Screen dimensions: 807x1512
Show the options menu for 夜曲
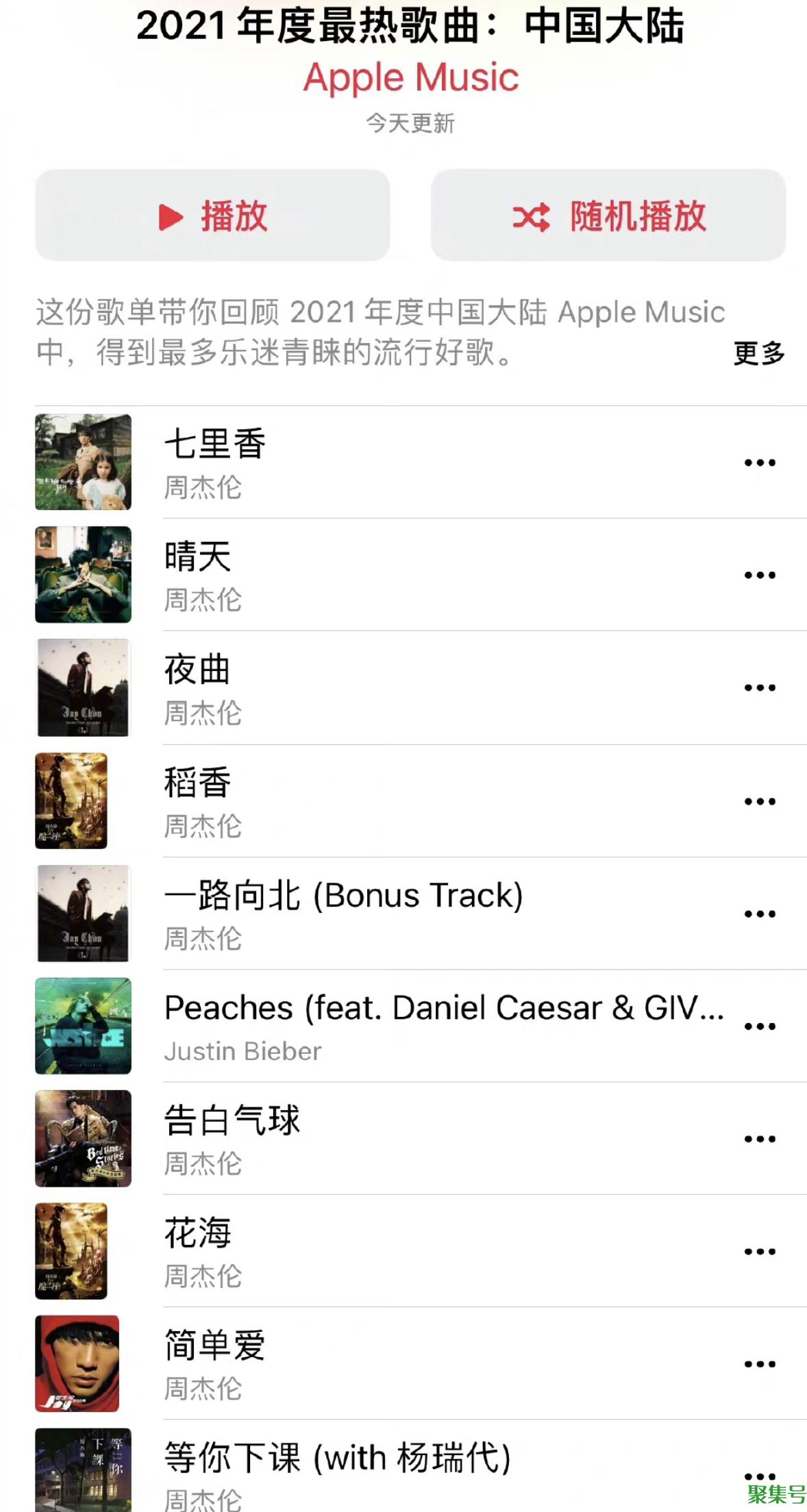[760, 688]
